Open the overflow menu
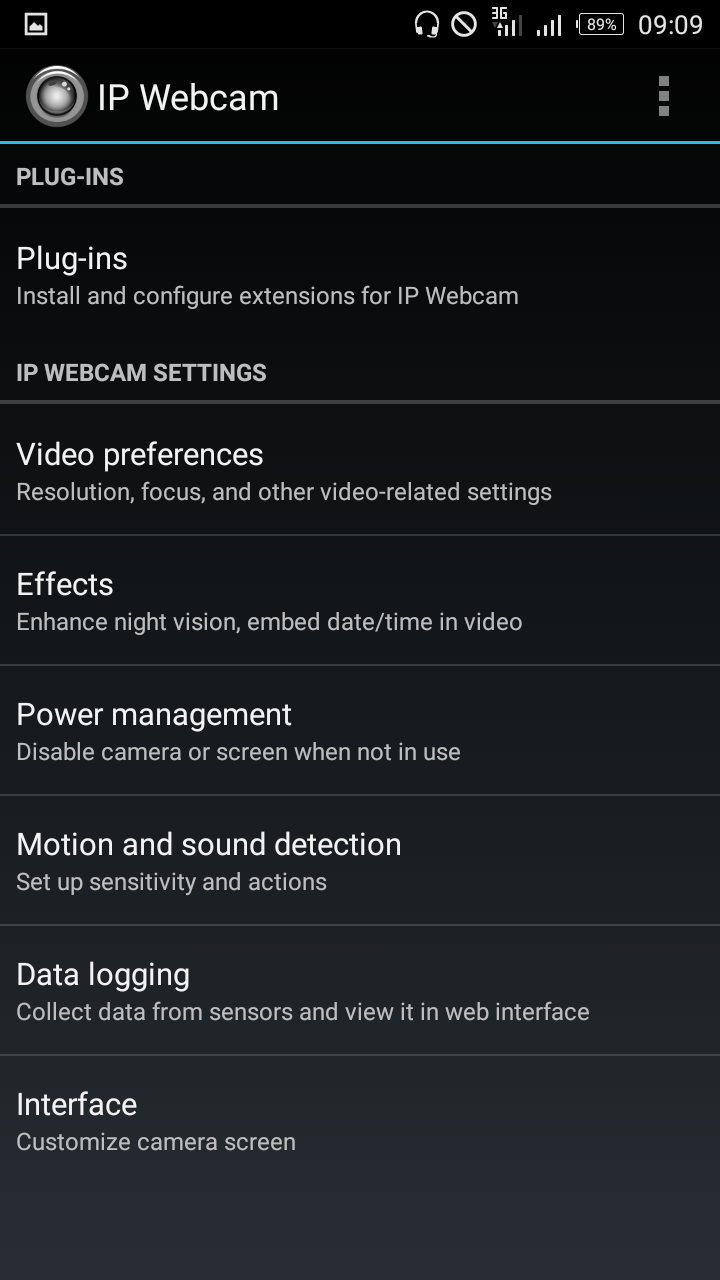The height and width of the screenshot is (1280, 720). 663,97
